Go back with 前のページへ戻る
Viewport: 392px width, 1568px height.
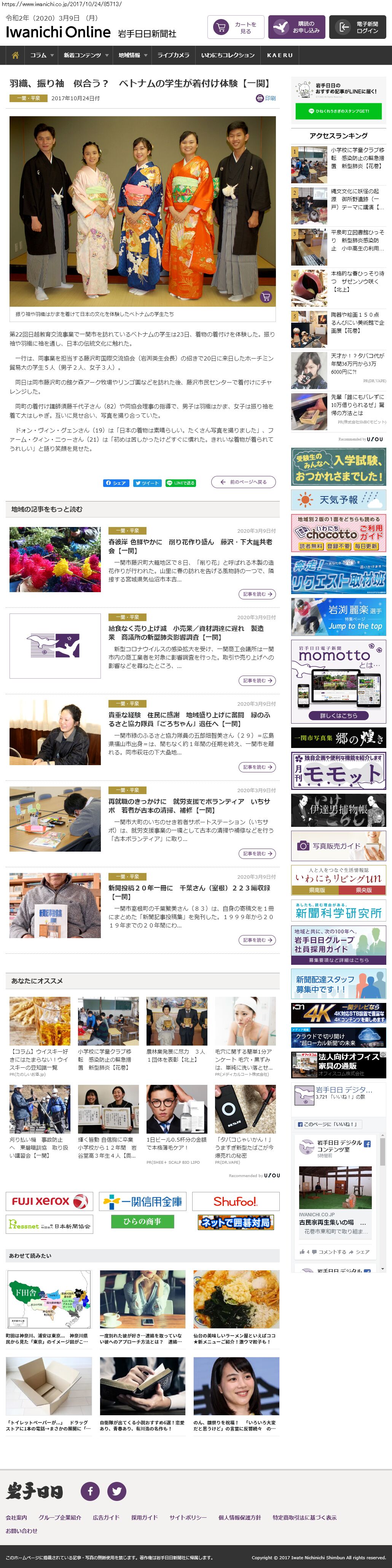click(x=244, y=482)
